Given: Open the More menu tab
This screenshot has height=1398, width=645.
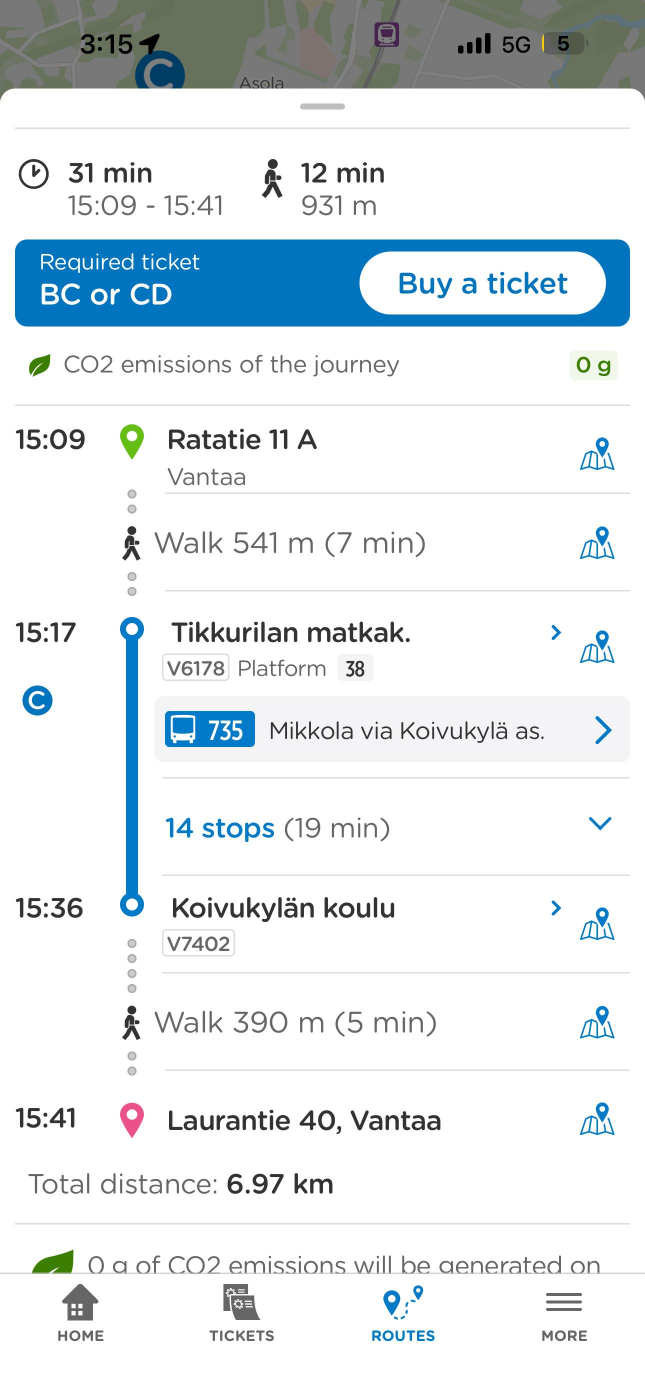Looking at the screenshot, I should coord(564,1314).
